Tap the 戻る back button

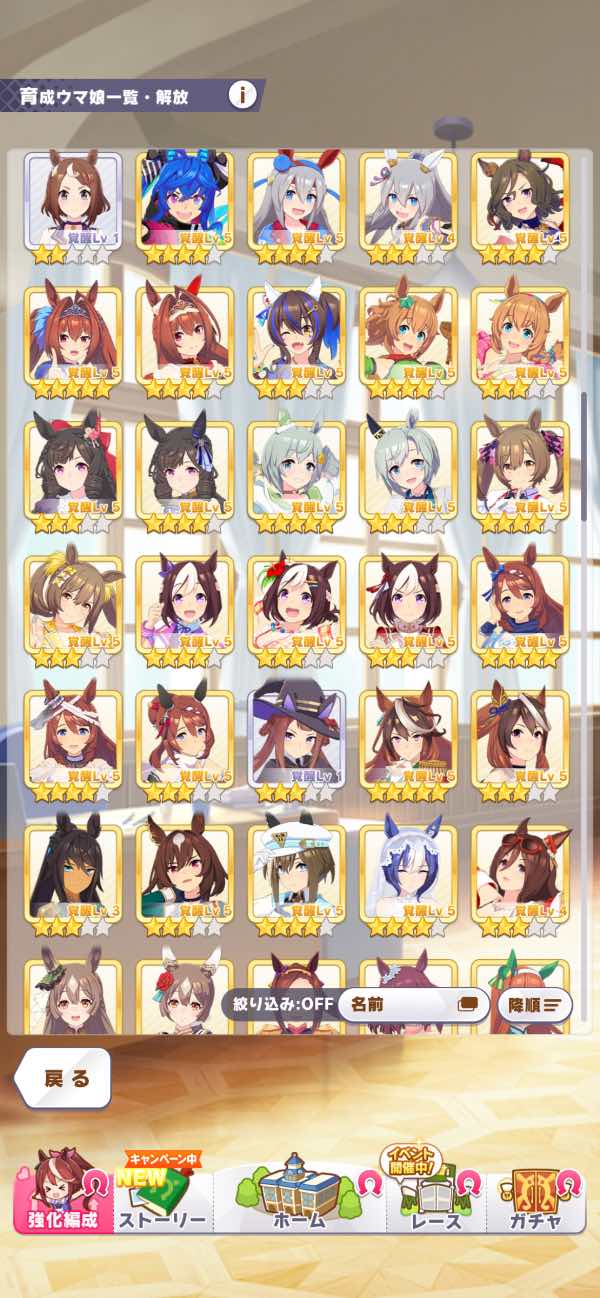[65, 1078]
